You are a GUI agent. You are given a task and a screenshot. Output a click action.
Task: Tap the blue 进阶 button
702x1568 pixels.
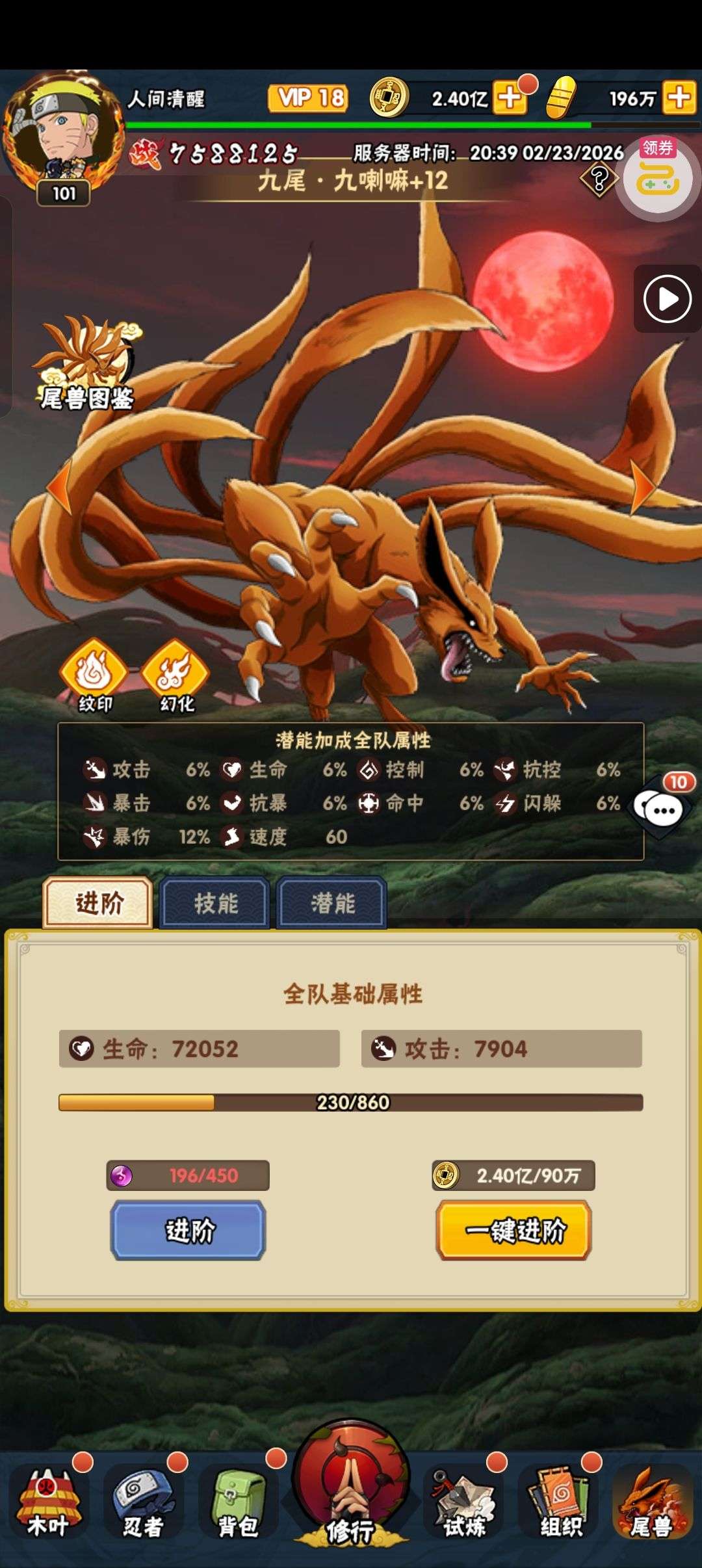(188, 1231)
